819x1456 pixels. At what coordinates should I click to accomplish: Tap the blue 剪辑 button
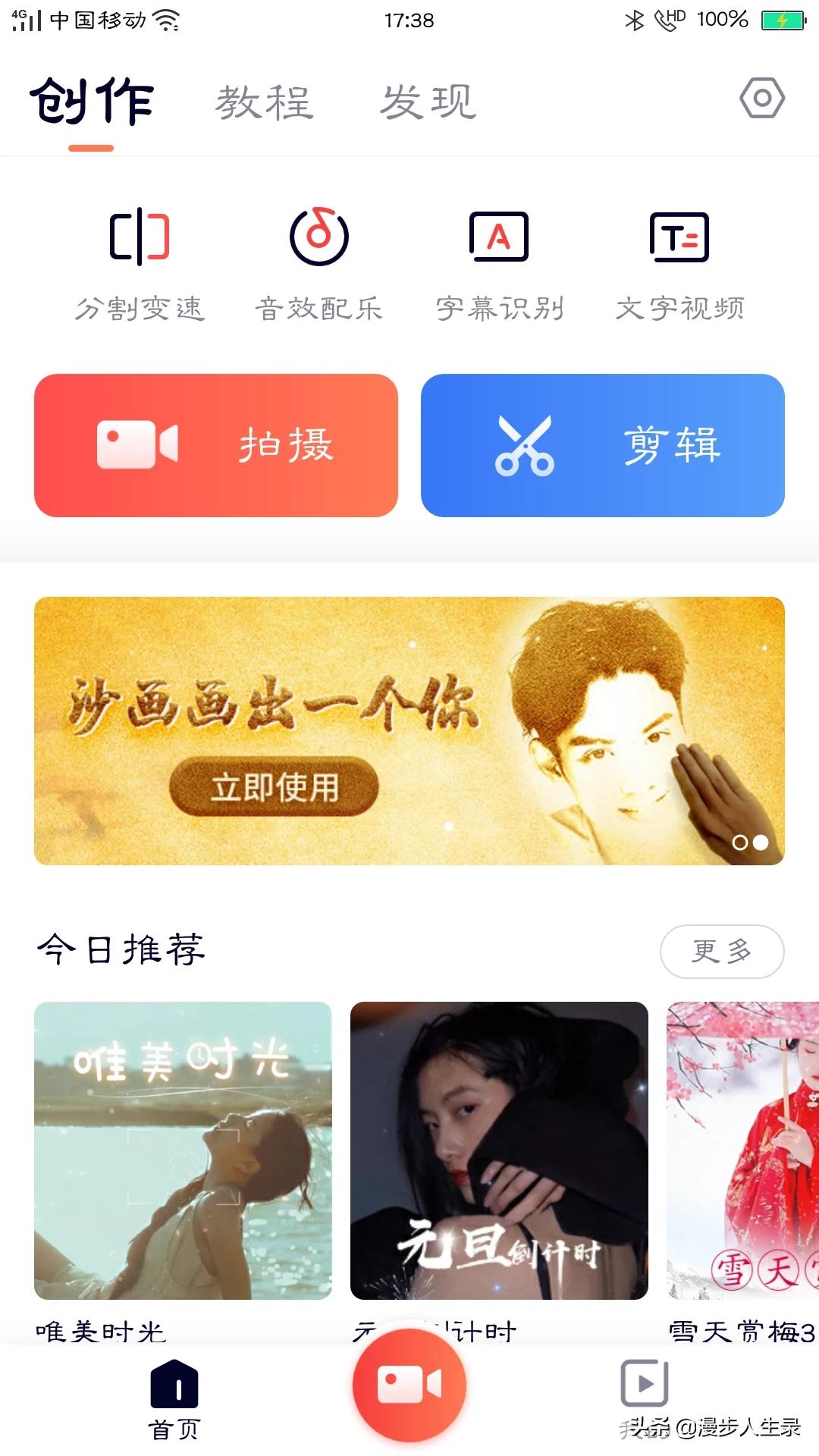pos(603,445)
